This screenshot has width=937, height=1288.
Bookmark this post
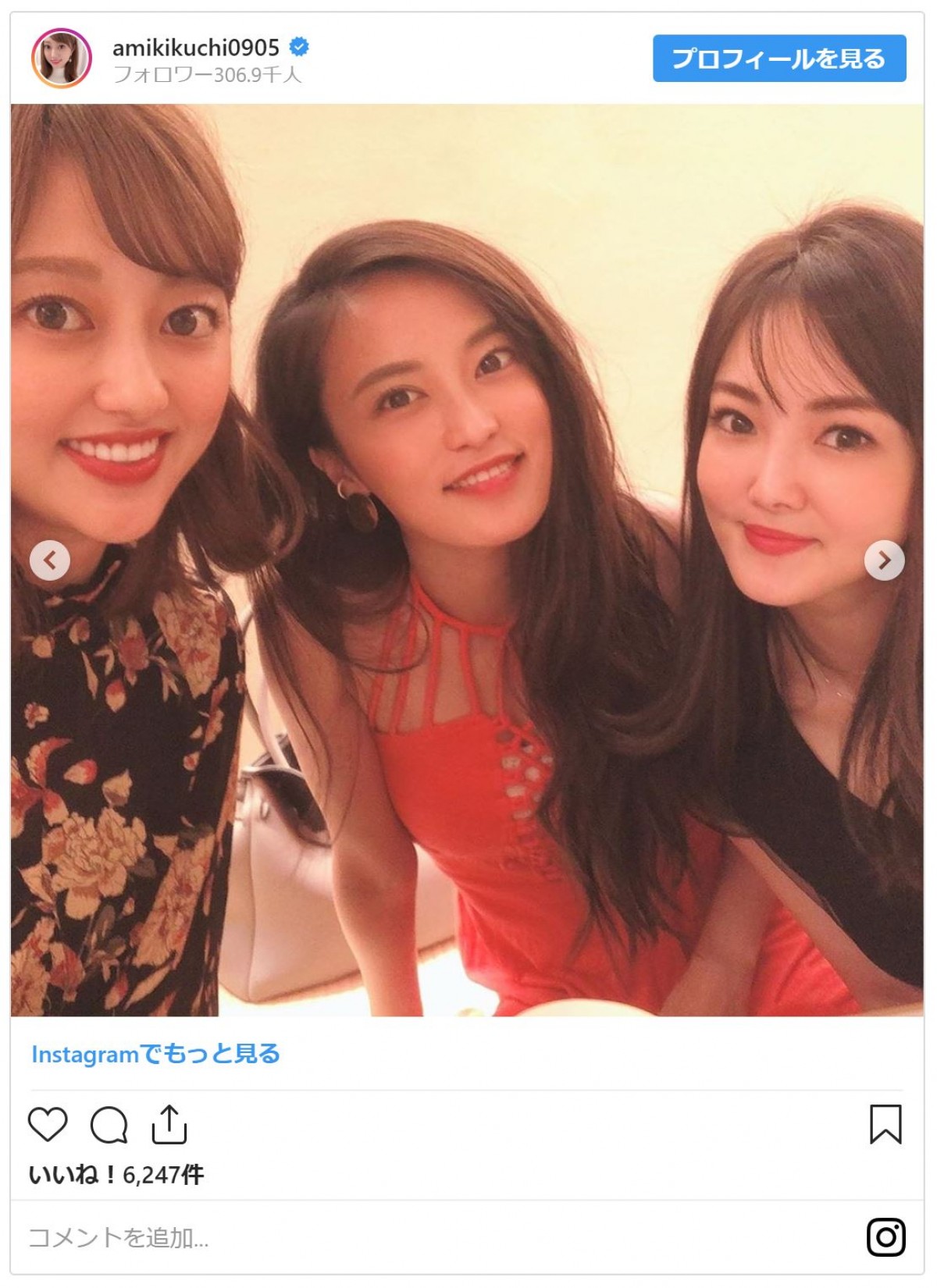(x=885, y=1124)
